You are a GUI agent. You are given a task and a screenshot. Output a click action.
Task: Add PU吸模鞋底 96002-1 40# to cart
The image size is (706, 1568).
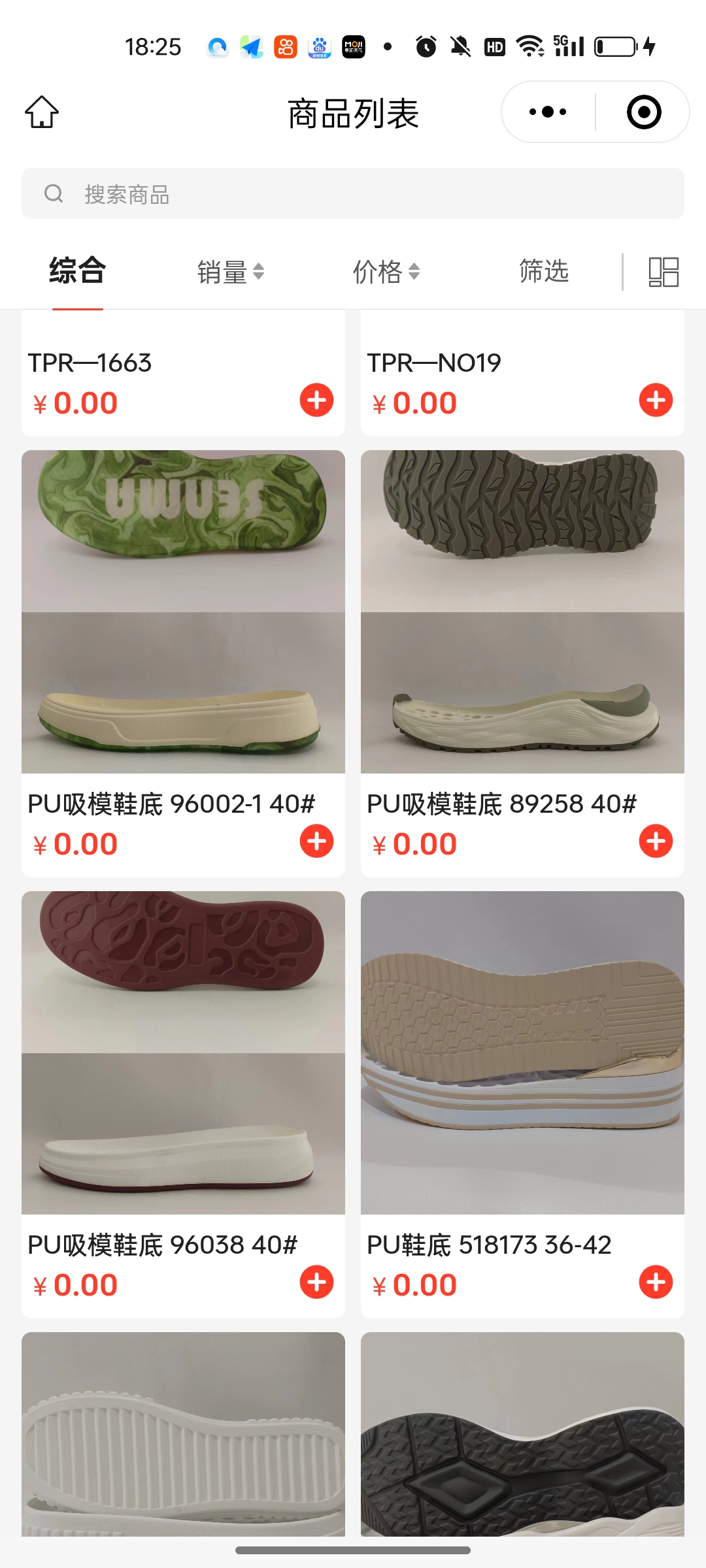click(316, 841)
